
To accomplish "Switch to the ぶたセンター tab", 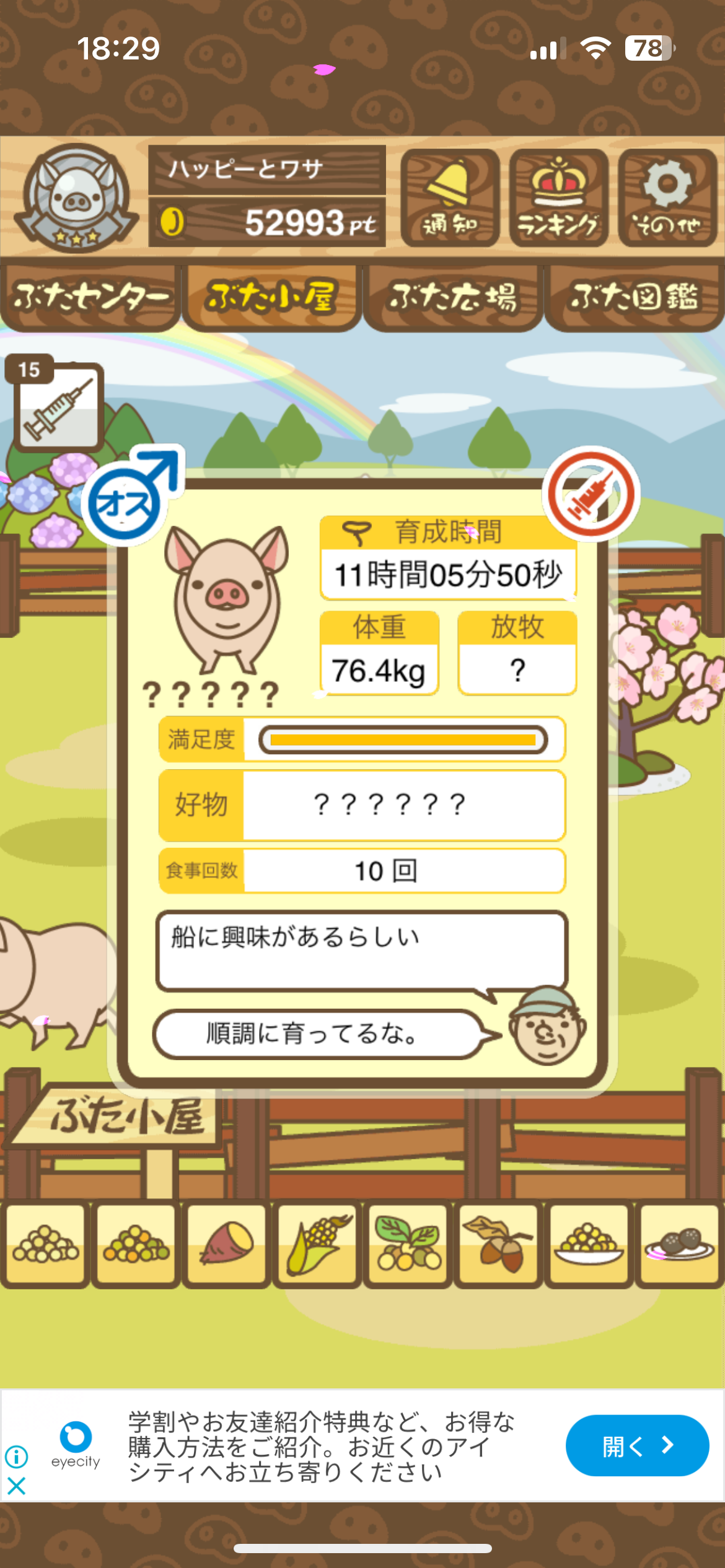I will click(x=90, y=298).
